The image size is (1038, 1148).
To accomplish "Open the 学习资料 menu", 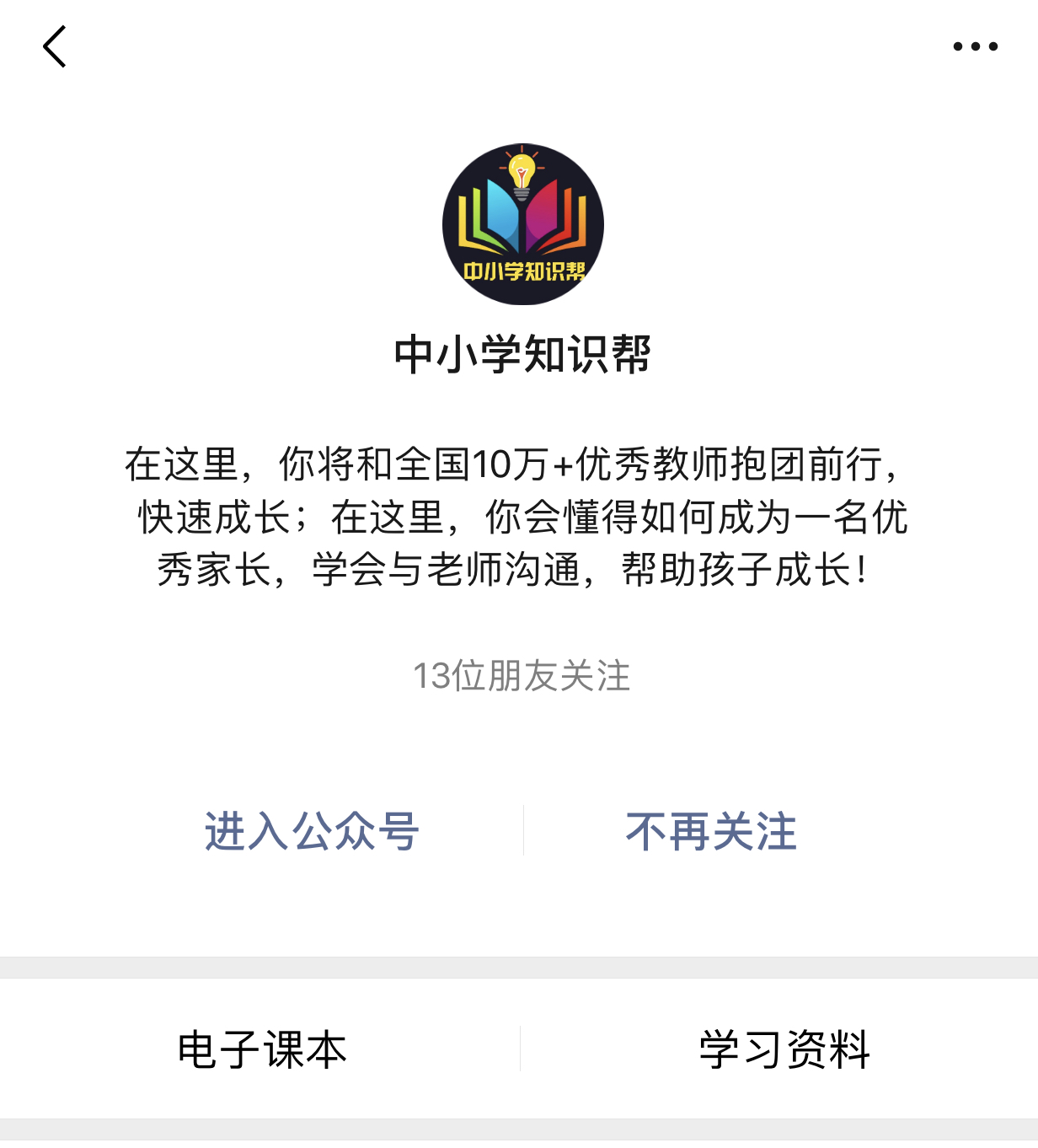I will click(784, 1049).
